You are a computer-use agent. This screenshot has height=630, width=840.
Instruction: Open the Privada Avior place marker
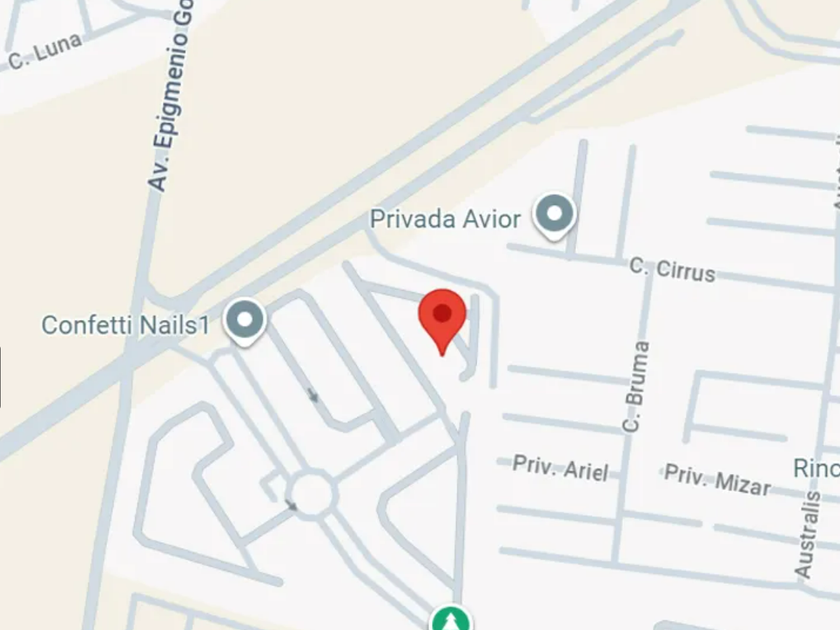(x=553, y=215)
